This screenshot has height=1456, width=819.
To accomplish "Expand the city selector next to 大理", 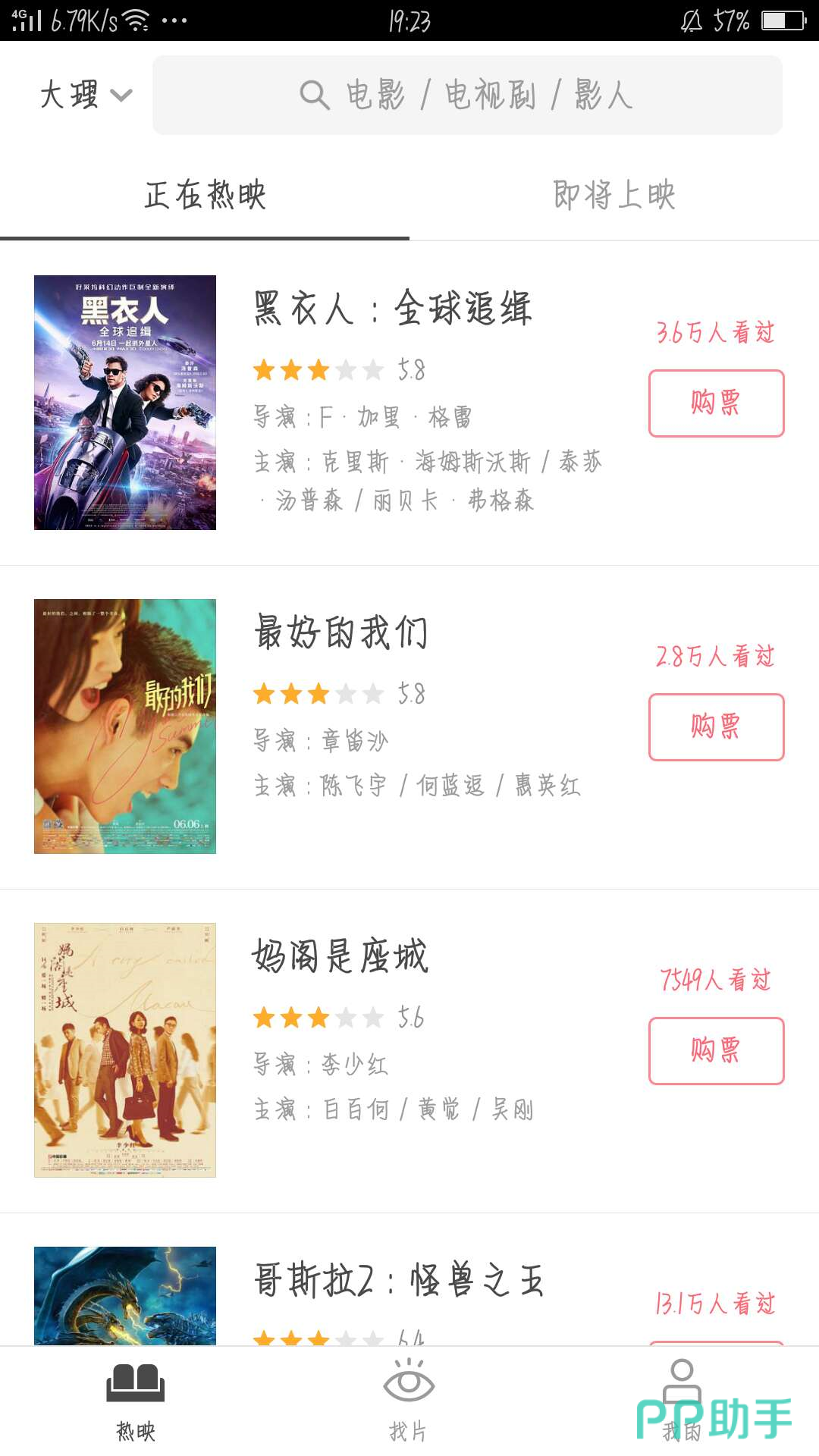I will point(121,95).
